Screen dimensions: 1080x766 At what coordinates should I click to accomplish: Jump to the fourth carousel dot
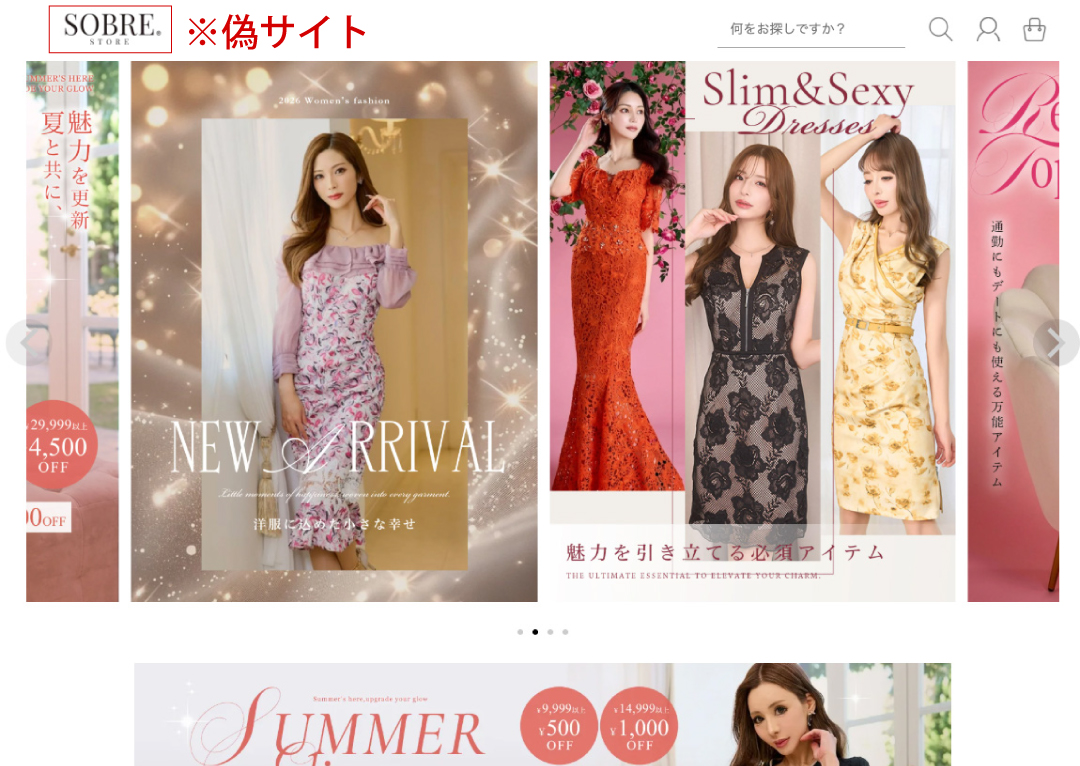point(565,632)
